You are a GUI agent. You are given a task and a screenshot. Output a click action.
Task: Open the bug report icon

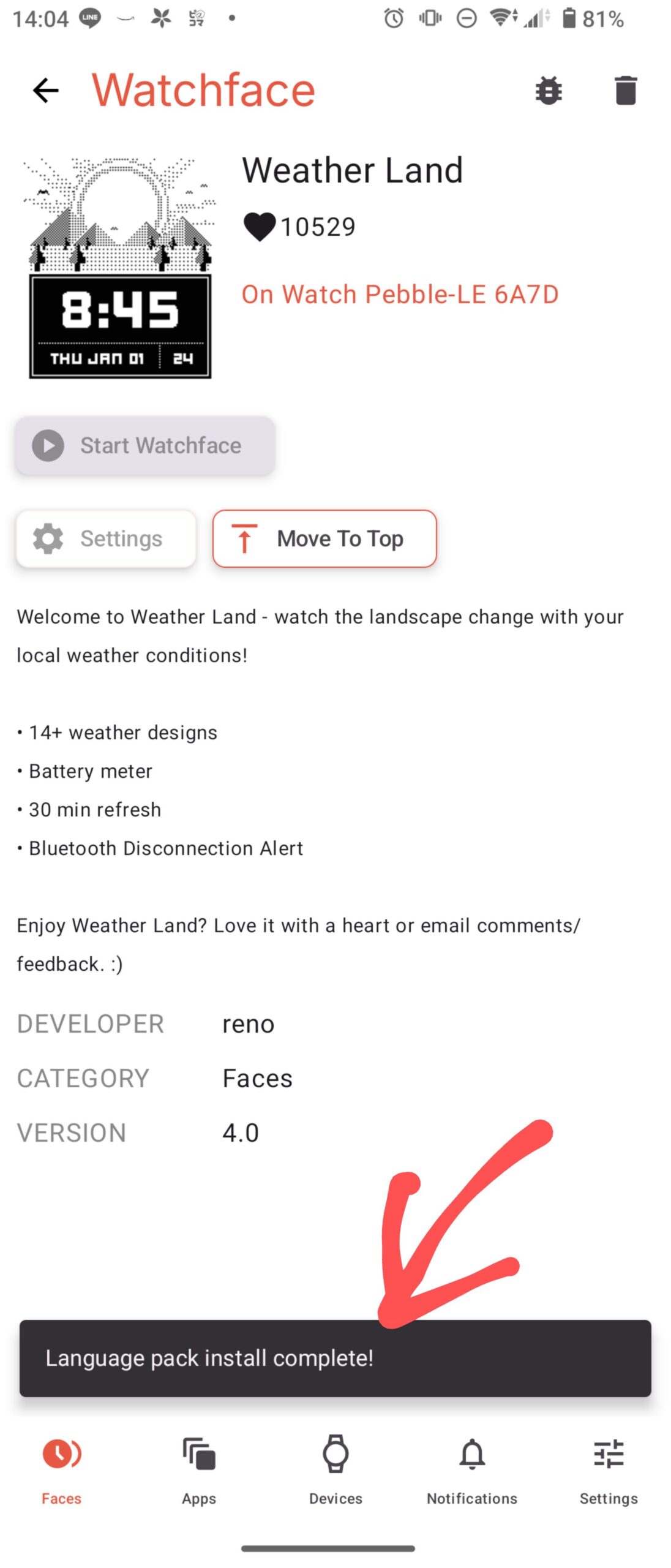(548, 91)
